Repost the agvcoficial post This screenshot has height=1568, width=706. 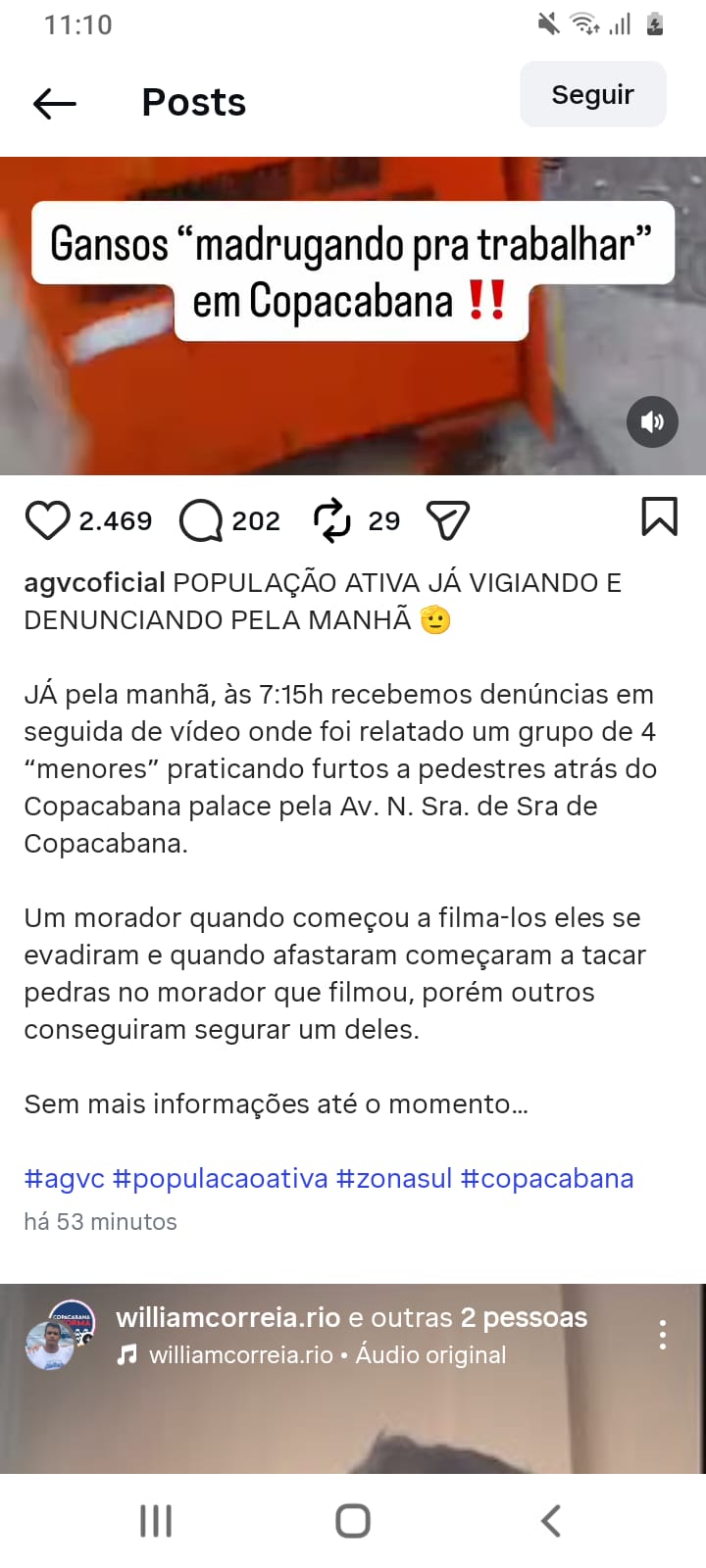(331, 520)
